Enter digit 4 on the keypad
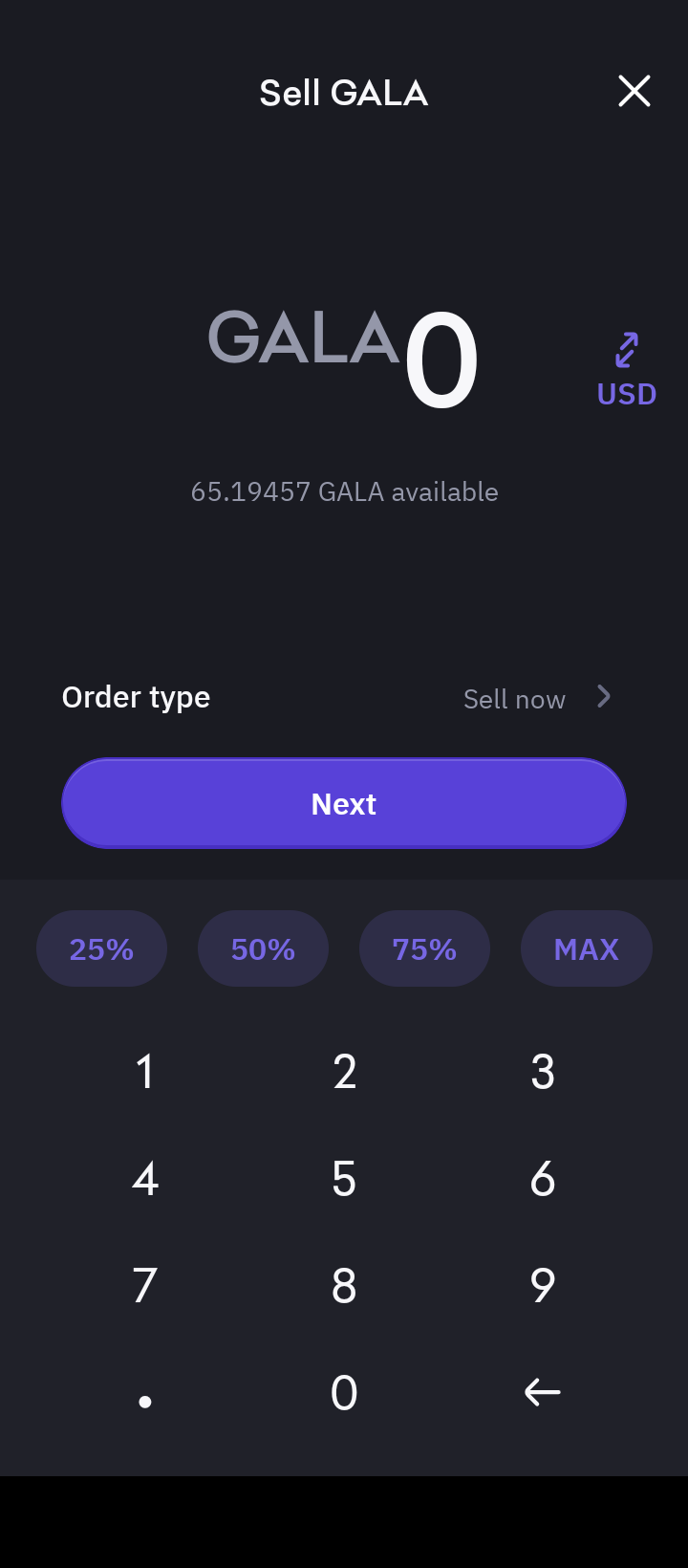Image resolution: width=688 pixels, height=1568 pixels. (x=145, y=1179)
